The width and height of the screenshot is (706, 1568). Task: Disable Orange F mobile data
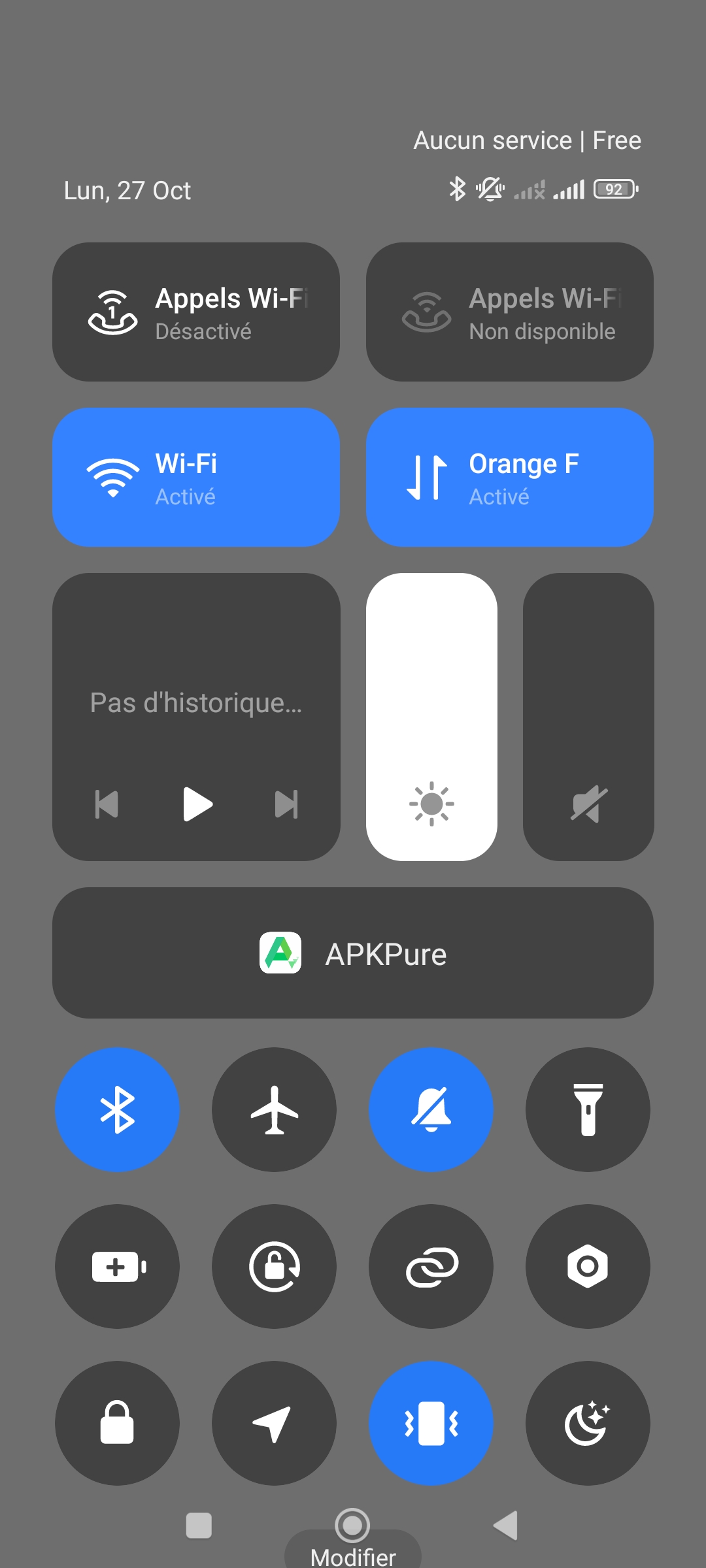click(510, 478)
